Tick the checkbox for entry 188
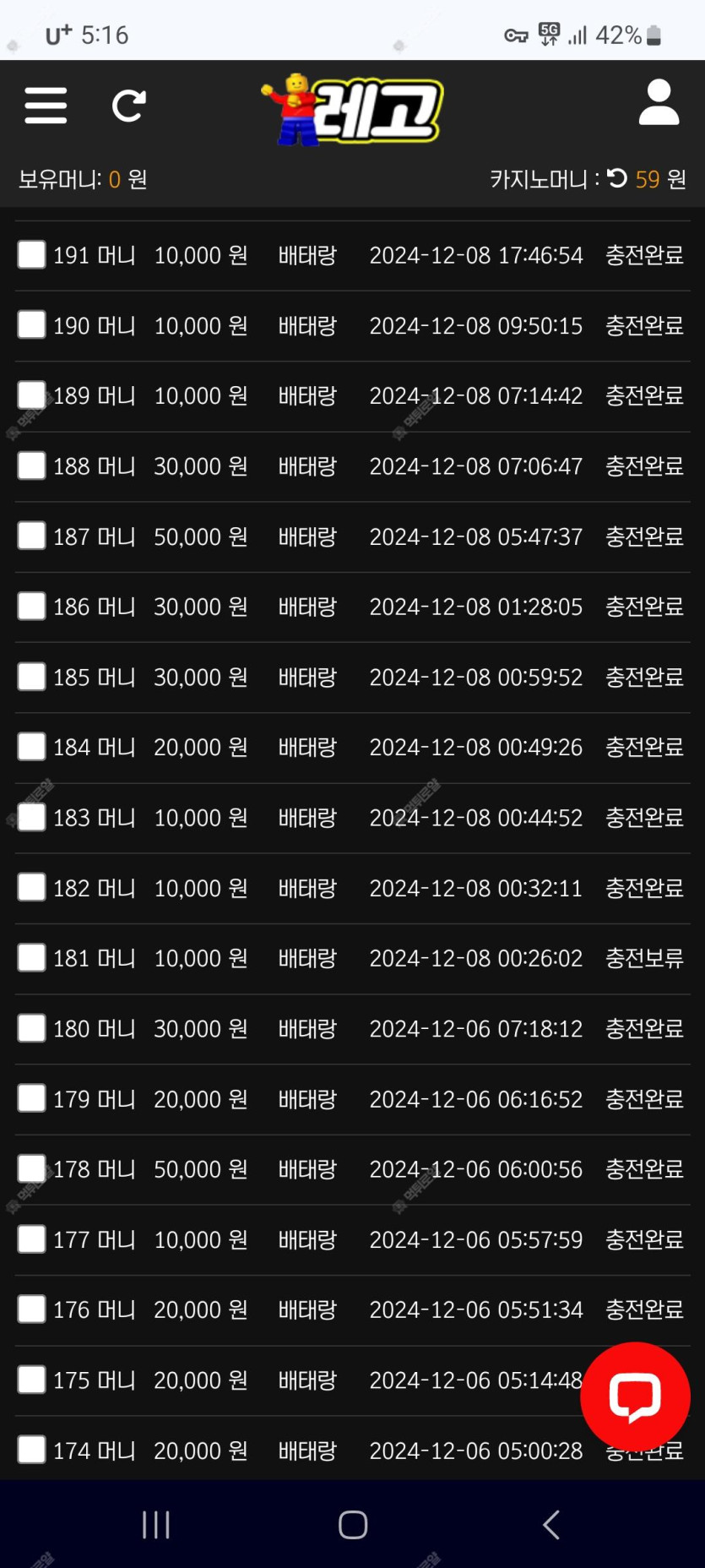Image resolution: width=705 pixels, height=1568 pixels. pyautogui.click(x=32, y=465)
